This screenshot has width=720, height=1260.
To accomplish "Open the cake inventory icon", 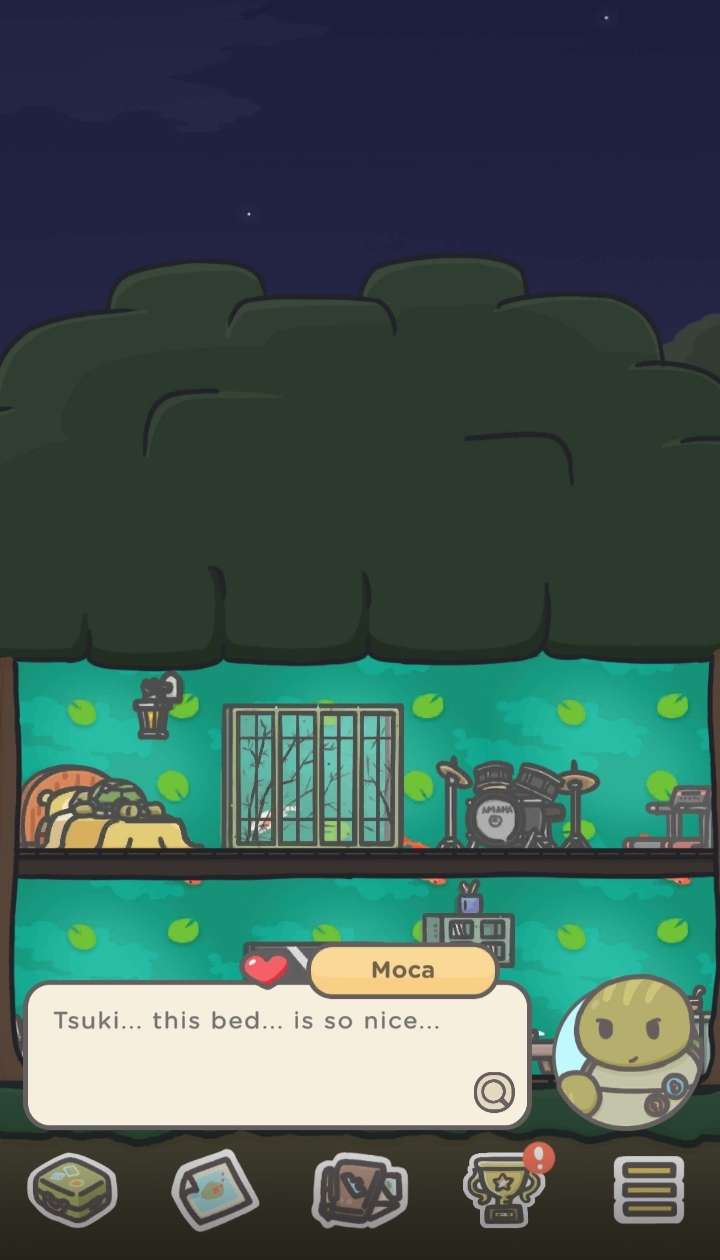I will pos(72,1190).
